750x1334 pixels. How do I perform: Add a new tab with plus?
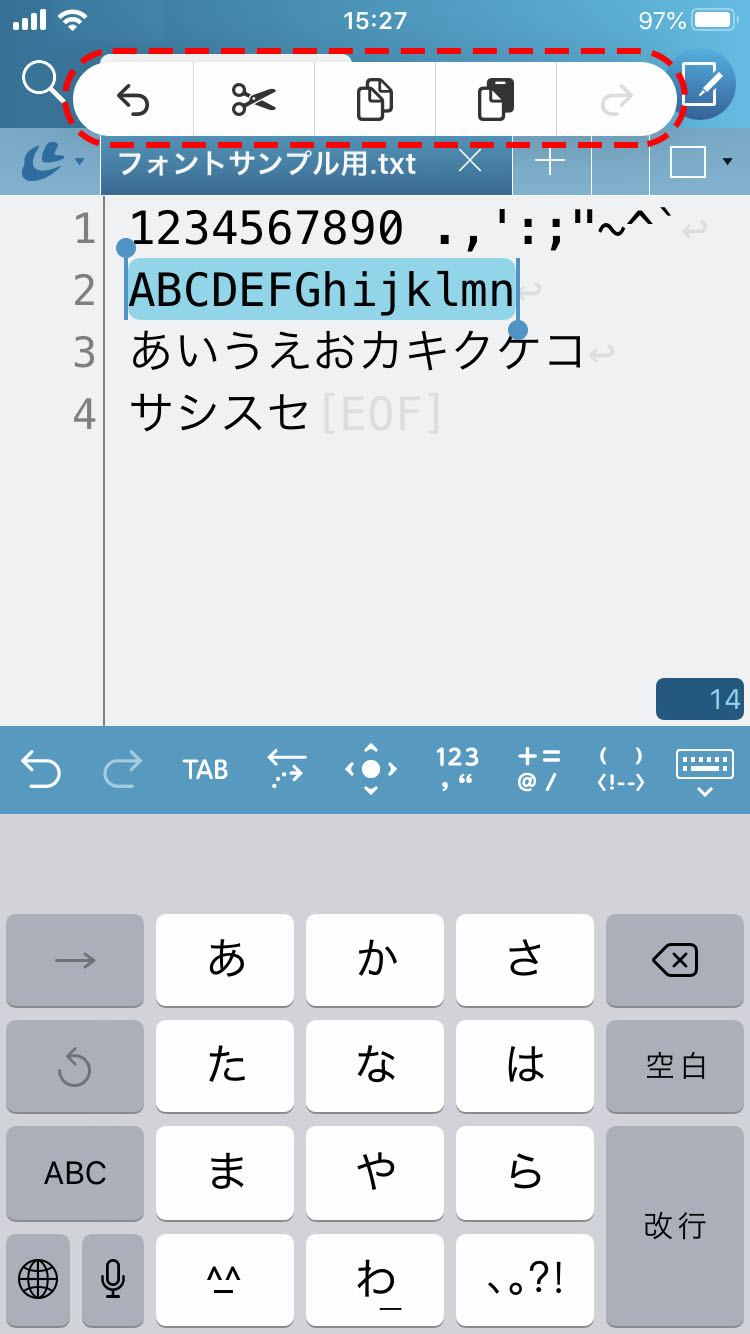coord(551,162)
